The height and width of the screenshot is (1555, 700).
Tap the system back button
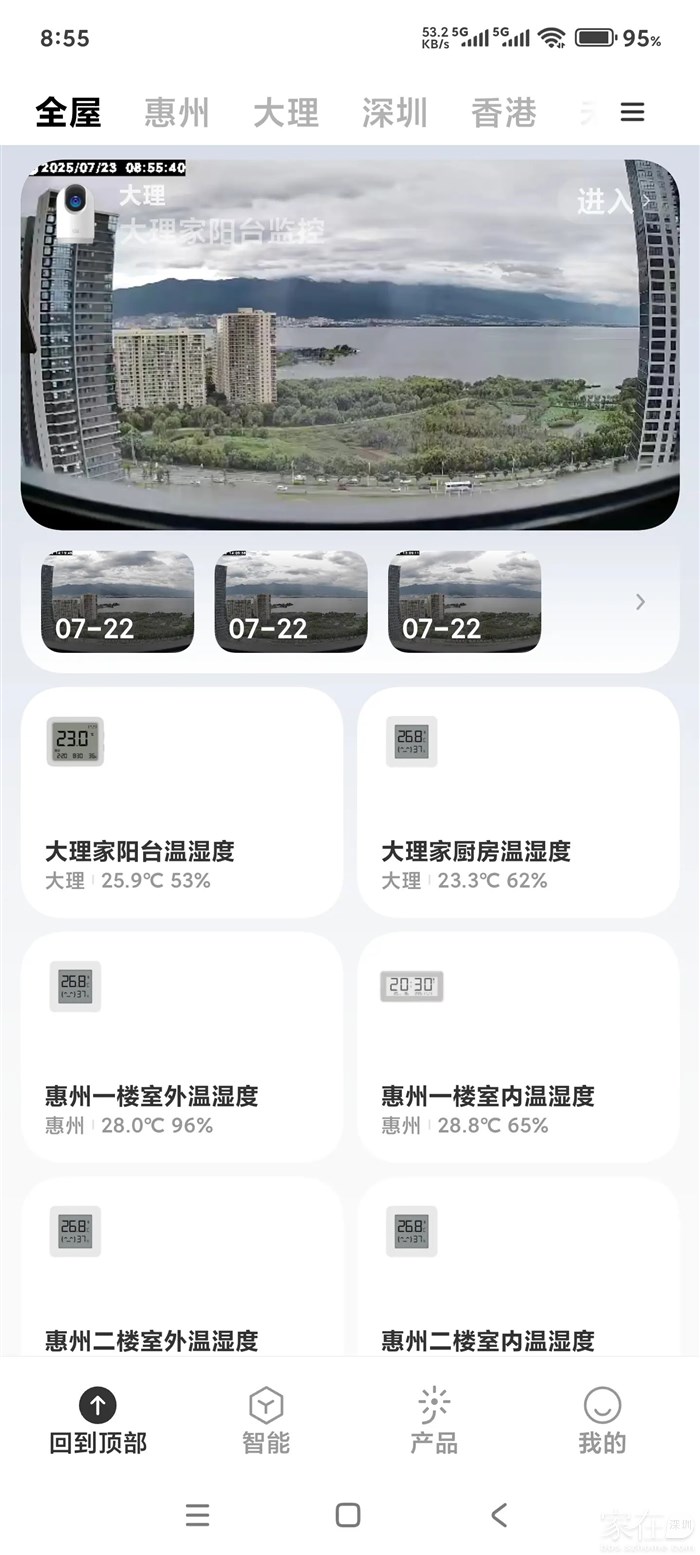pos(499,1515)
